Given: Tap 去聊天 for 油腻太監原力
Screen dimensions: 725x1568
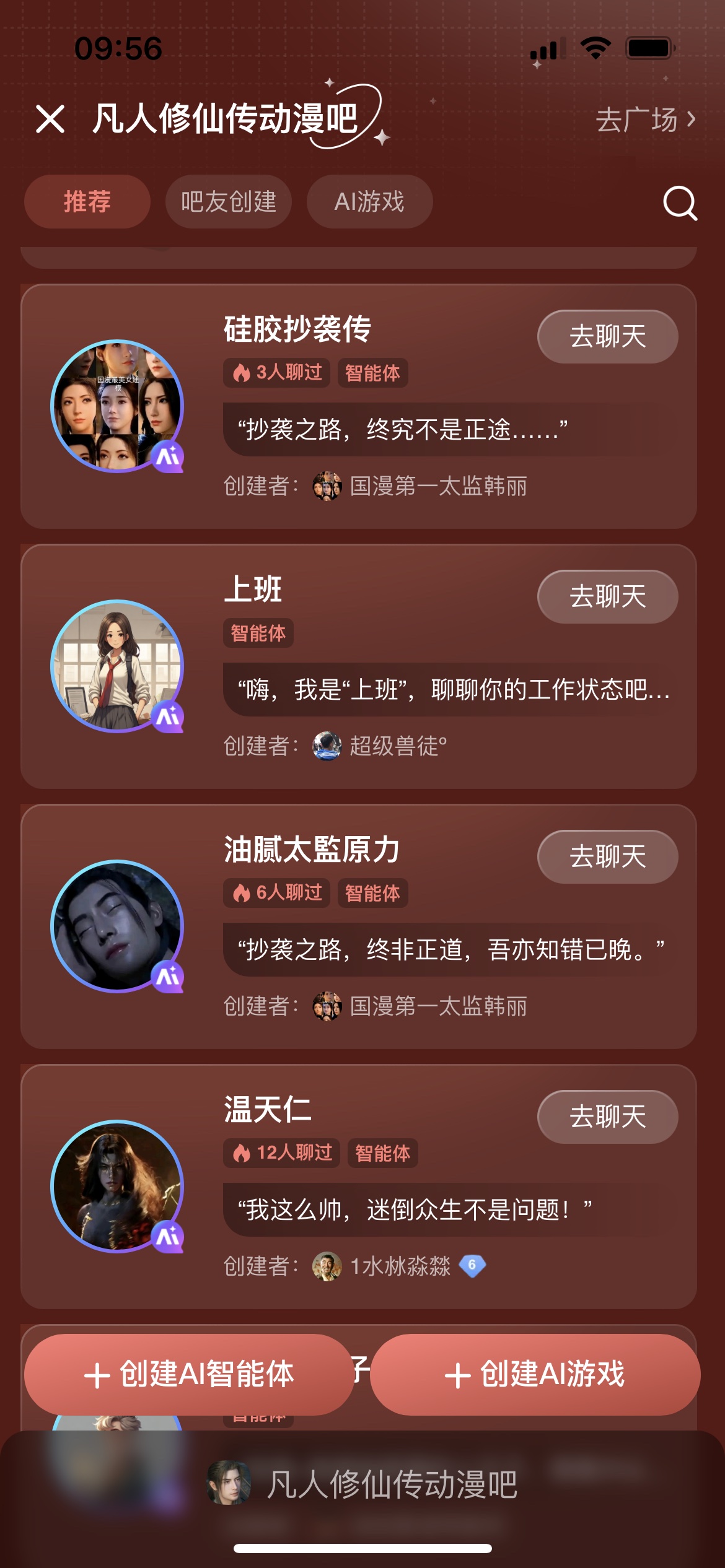Looking at the screenshot, I should (607, 856).
